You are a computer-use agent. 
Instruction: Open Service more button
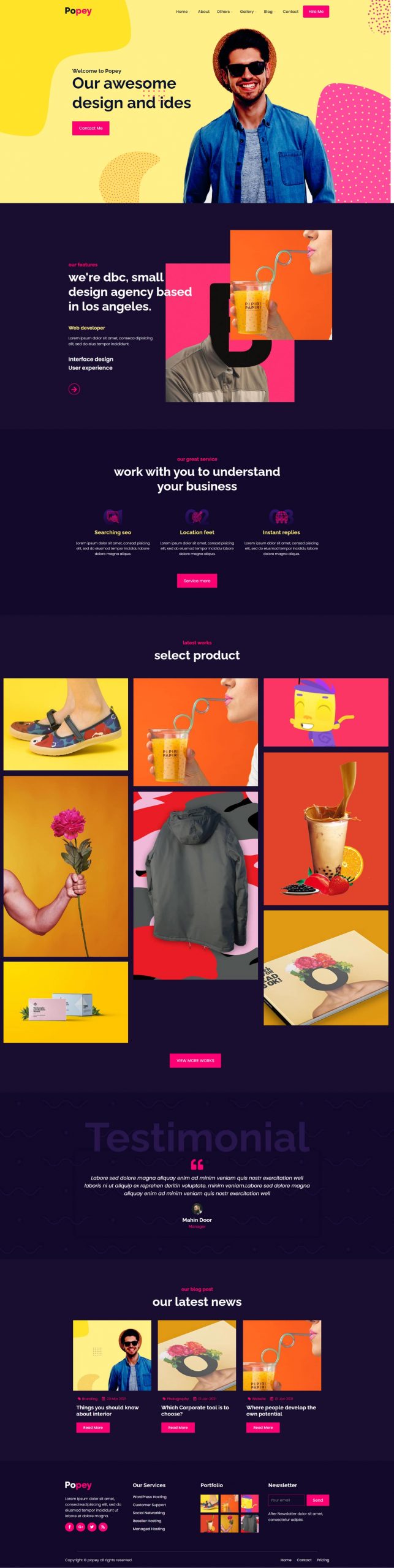pyautogui.click(x=197, y=581)
